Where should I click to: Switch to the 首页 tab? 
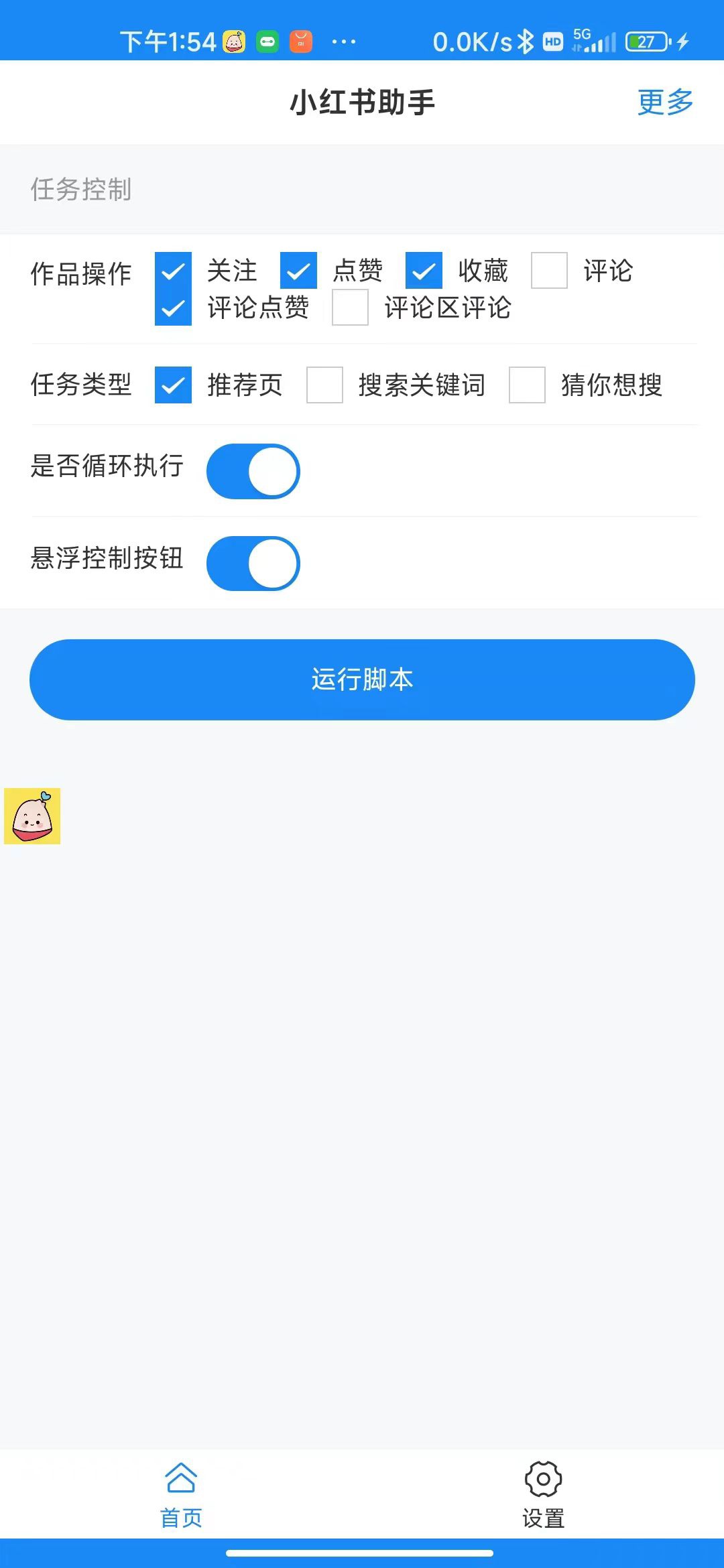tap(181, 1496)
